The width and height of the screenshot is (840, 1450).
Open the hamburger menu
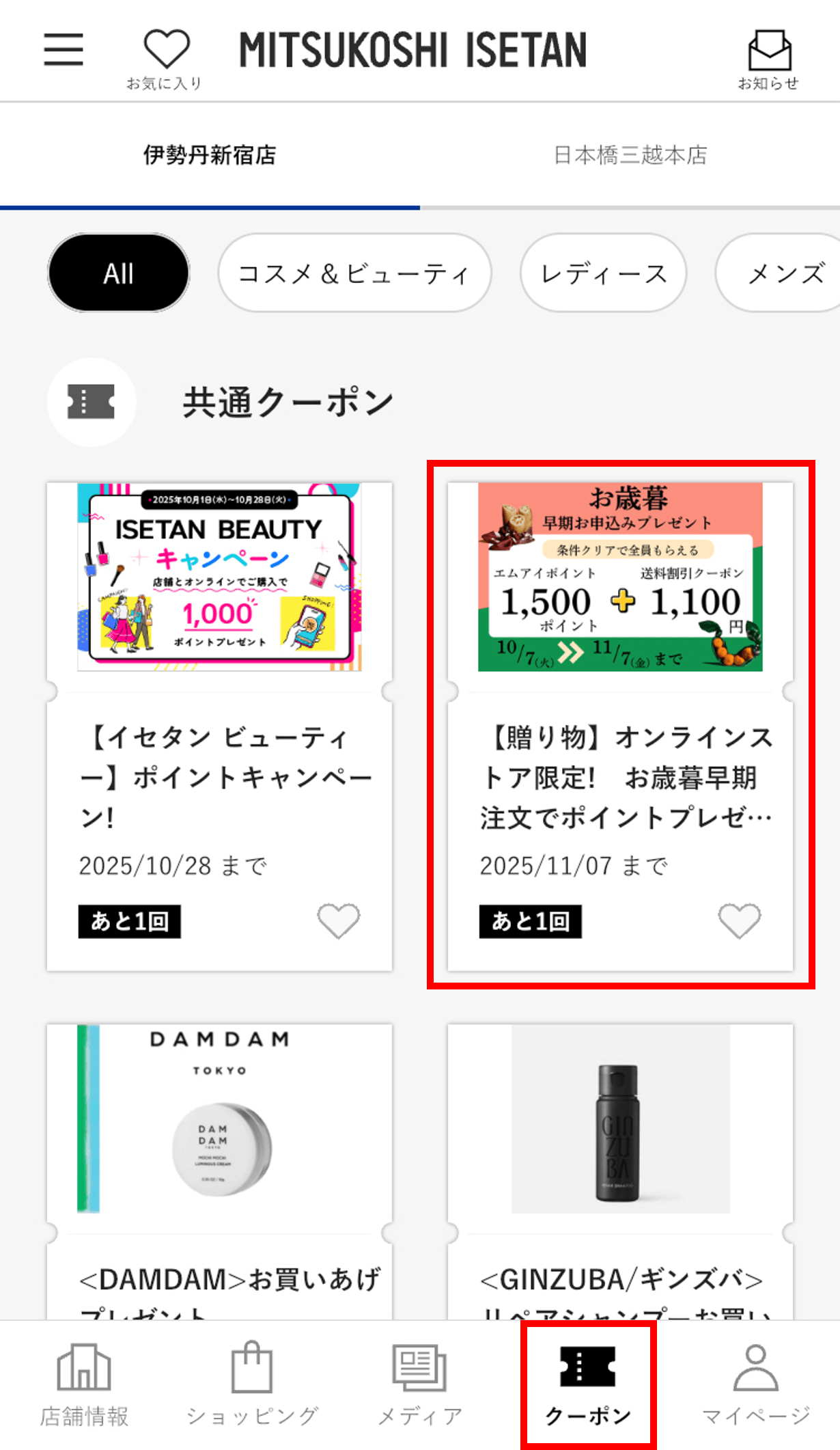(x=64, y=50)
